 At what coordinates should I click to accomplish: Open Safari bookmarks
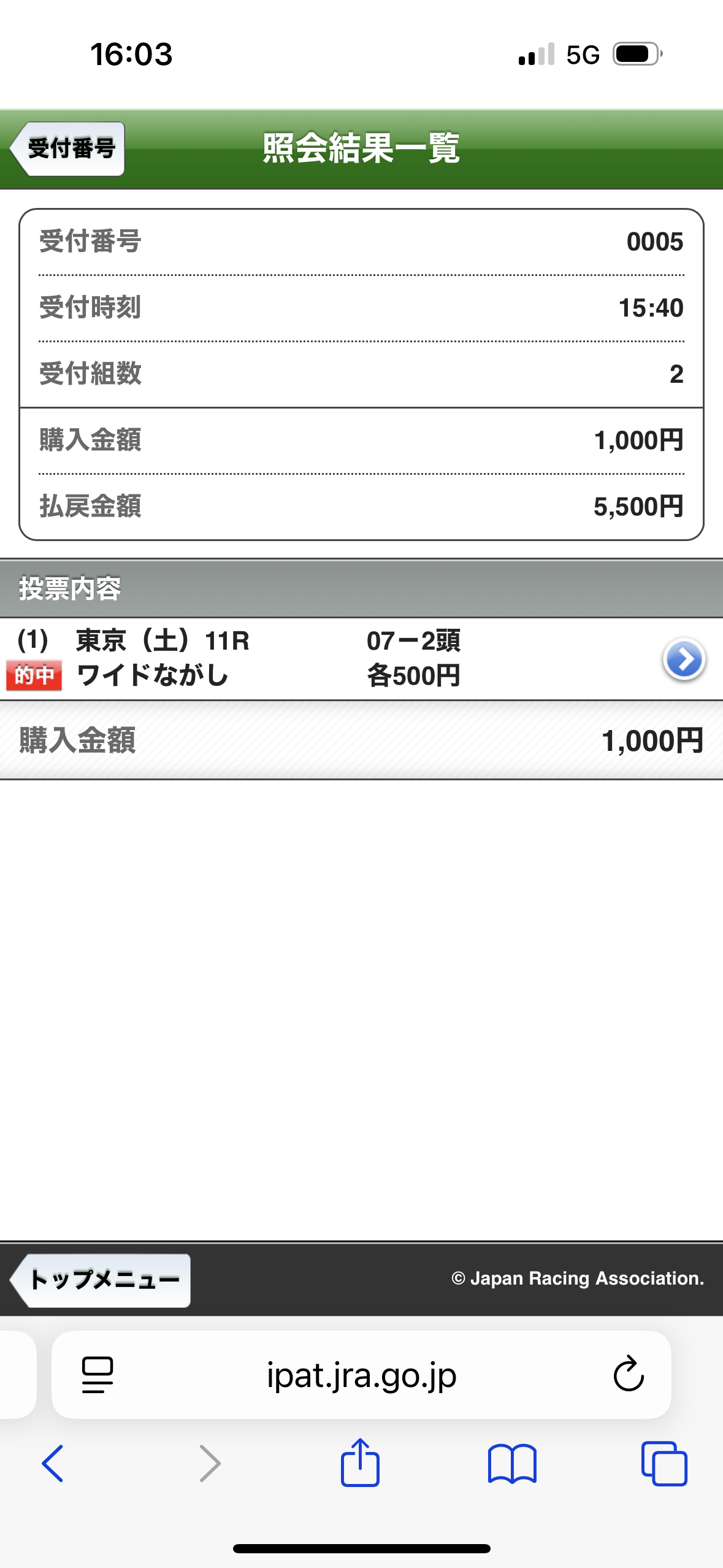(512, 1464)
